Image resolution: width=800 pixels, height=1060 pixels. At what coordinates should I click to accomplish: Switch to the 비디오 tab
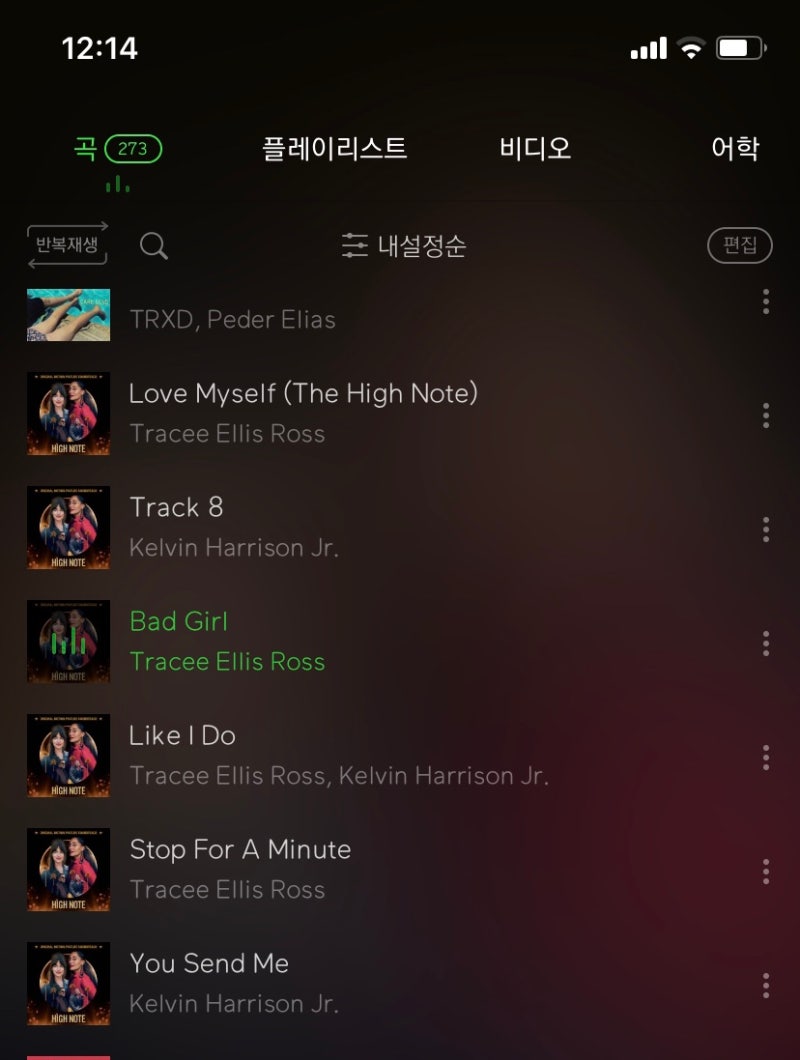click(x=534, y=147)
